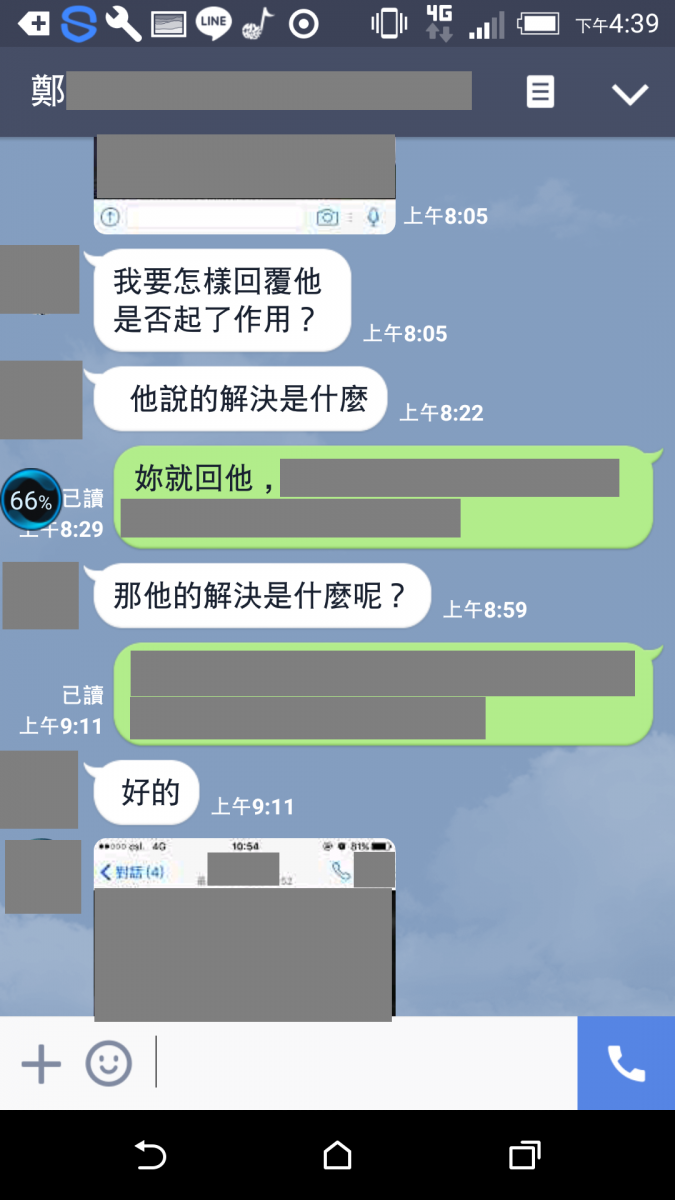Open the floating 66% booster bubble
Screen dimensions: 675x1200
[30, 500]
